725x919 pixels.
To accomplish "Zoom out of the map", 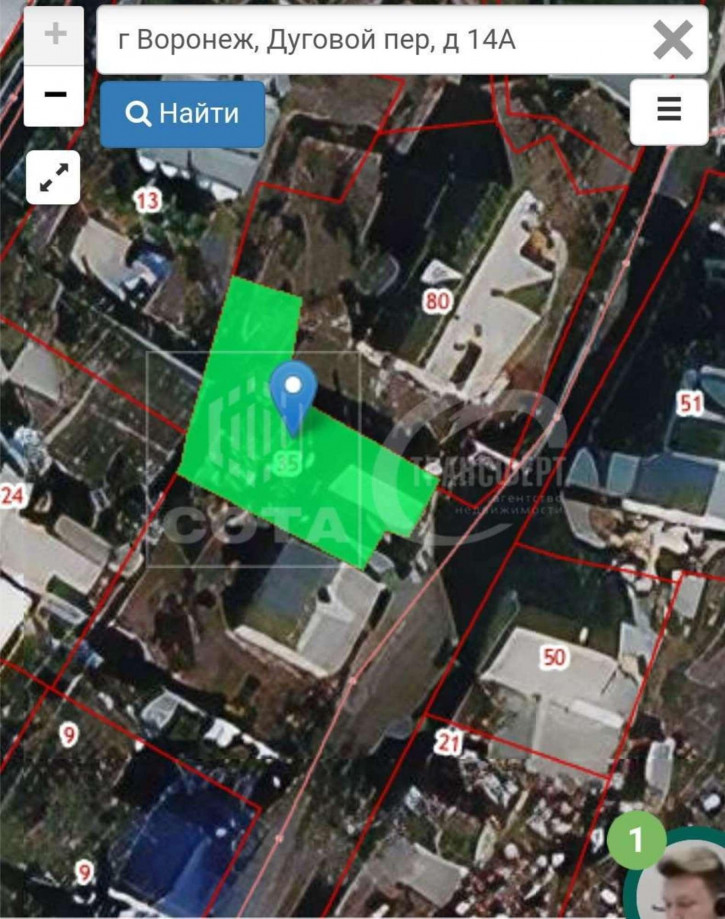I will 55,95.
